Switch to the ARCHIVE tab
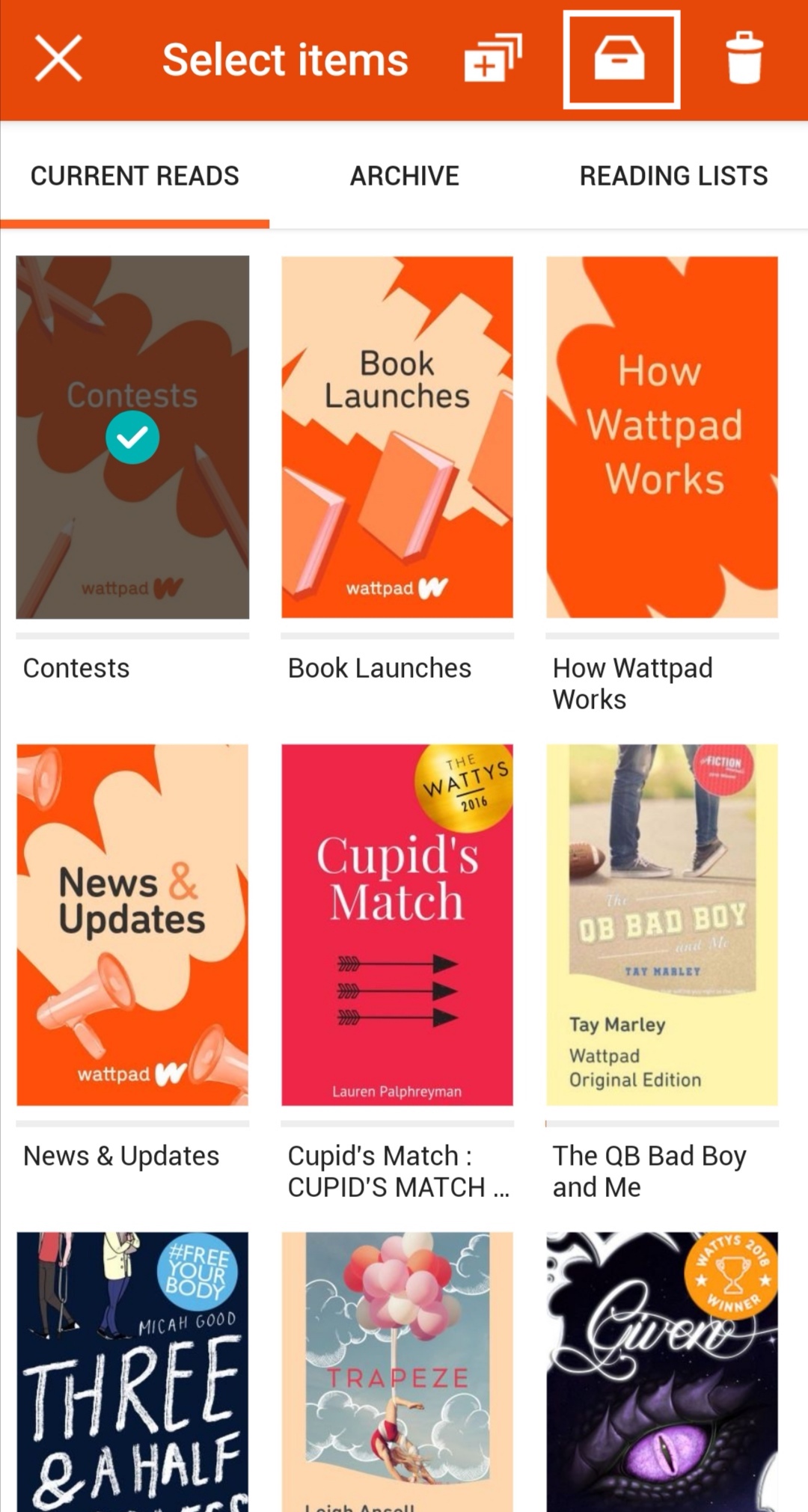The height and width of the screenshot is (1512, 808). click(404, 176)
